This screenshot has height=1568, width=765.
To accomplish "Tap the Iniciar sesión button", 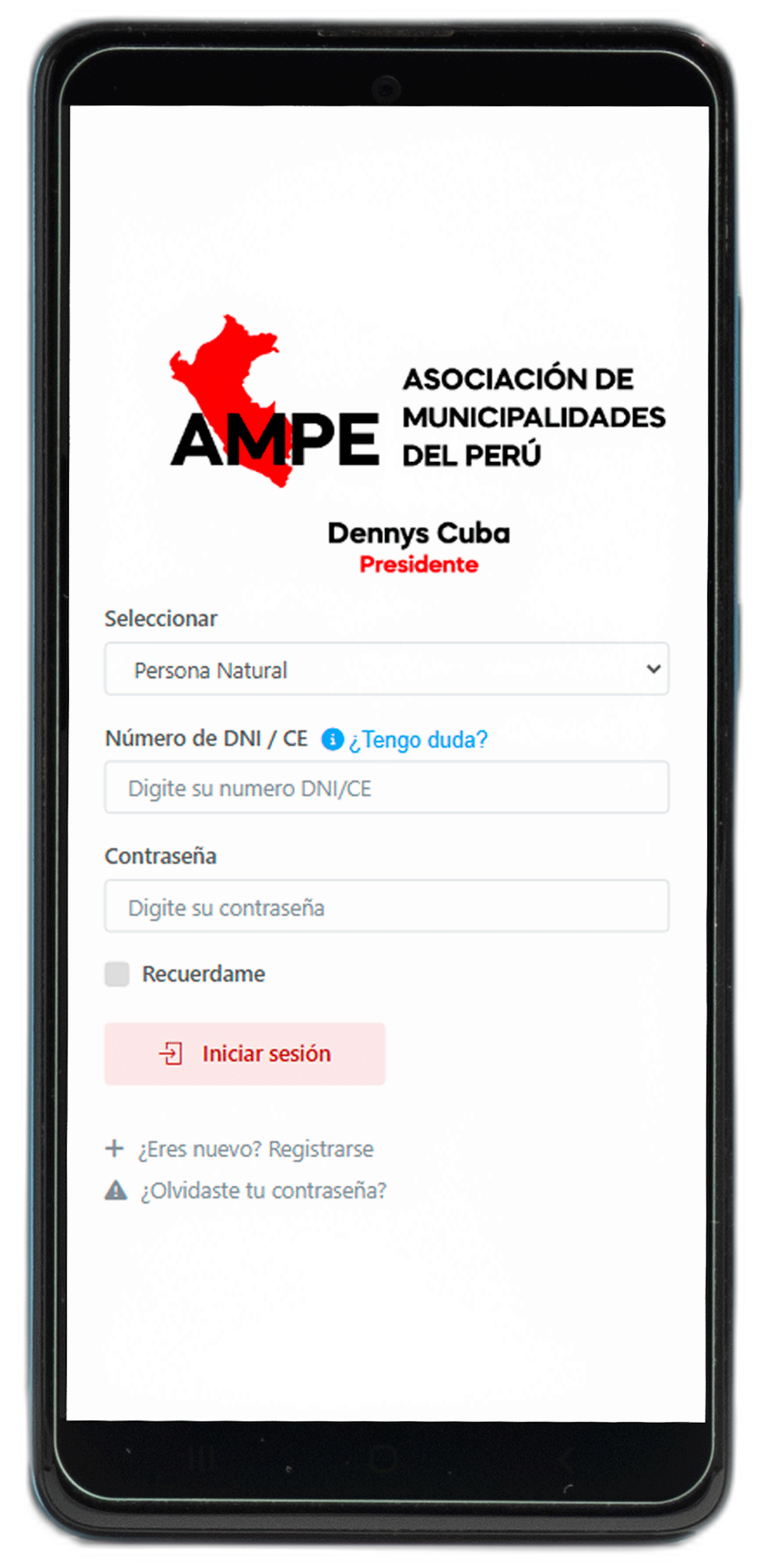I will pos(245,1054).
